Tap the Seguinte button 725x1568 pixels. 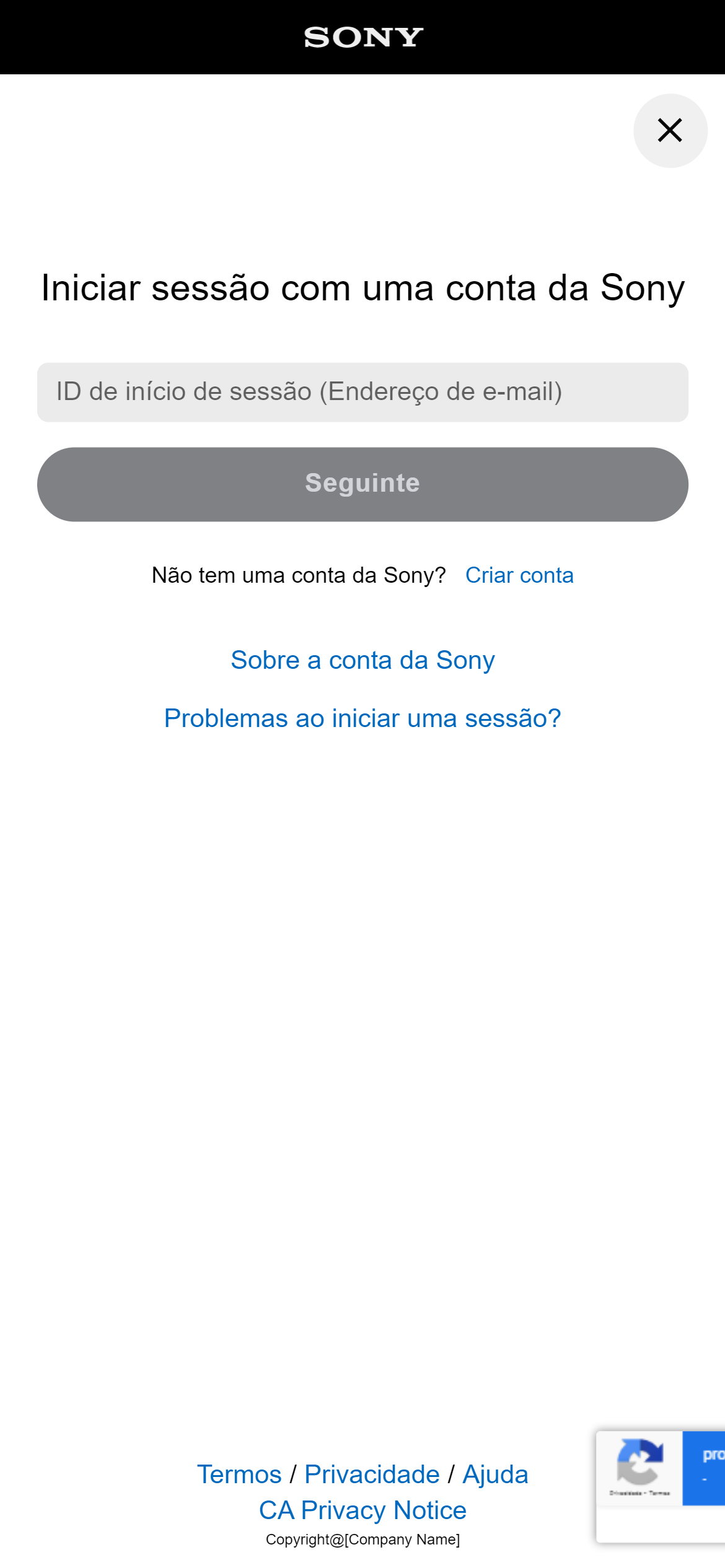click(x=362, y=484)
